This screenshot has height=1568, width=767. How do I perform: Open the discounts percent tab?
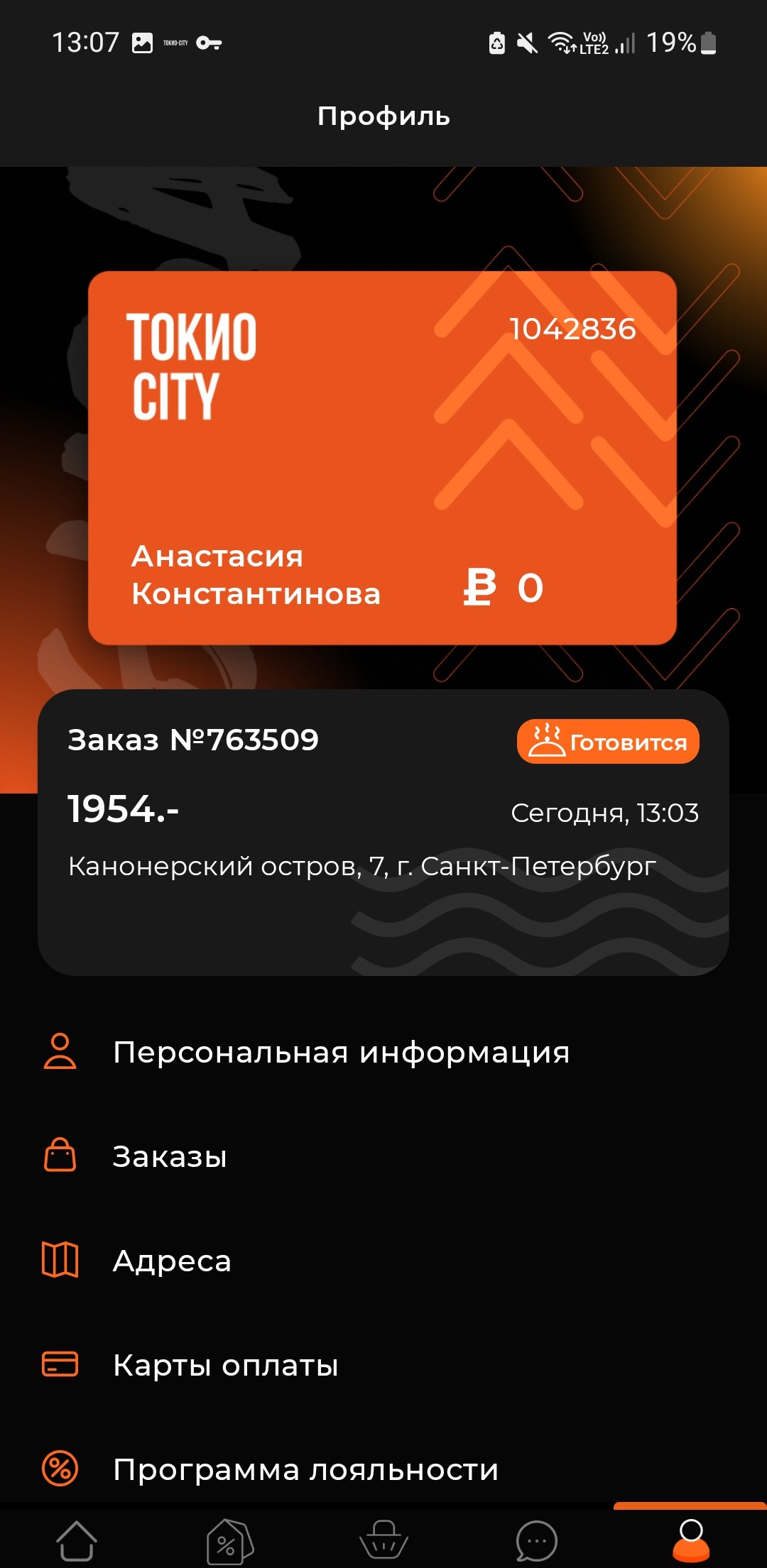tap(230, 1540)
